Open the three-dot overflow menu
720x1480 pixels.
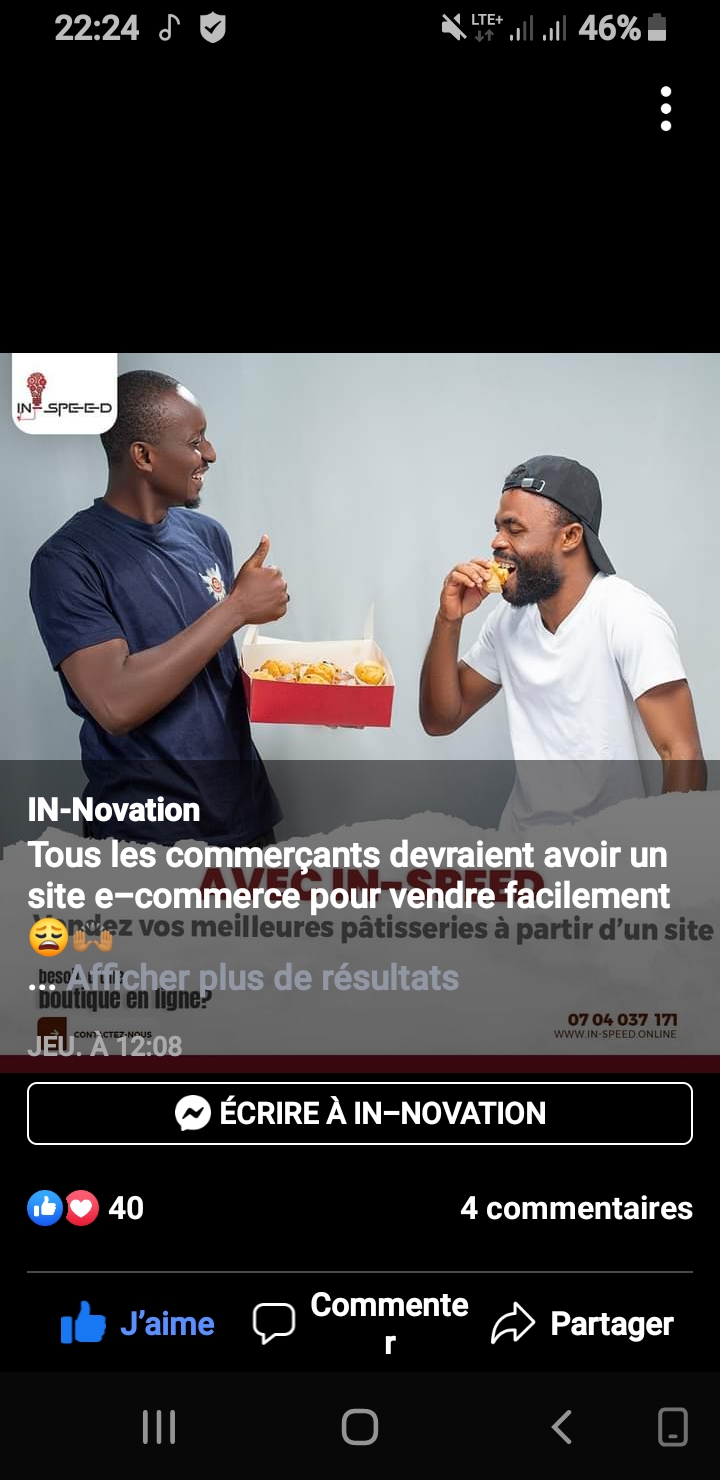point(666,109)
